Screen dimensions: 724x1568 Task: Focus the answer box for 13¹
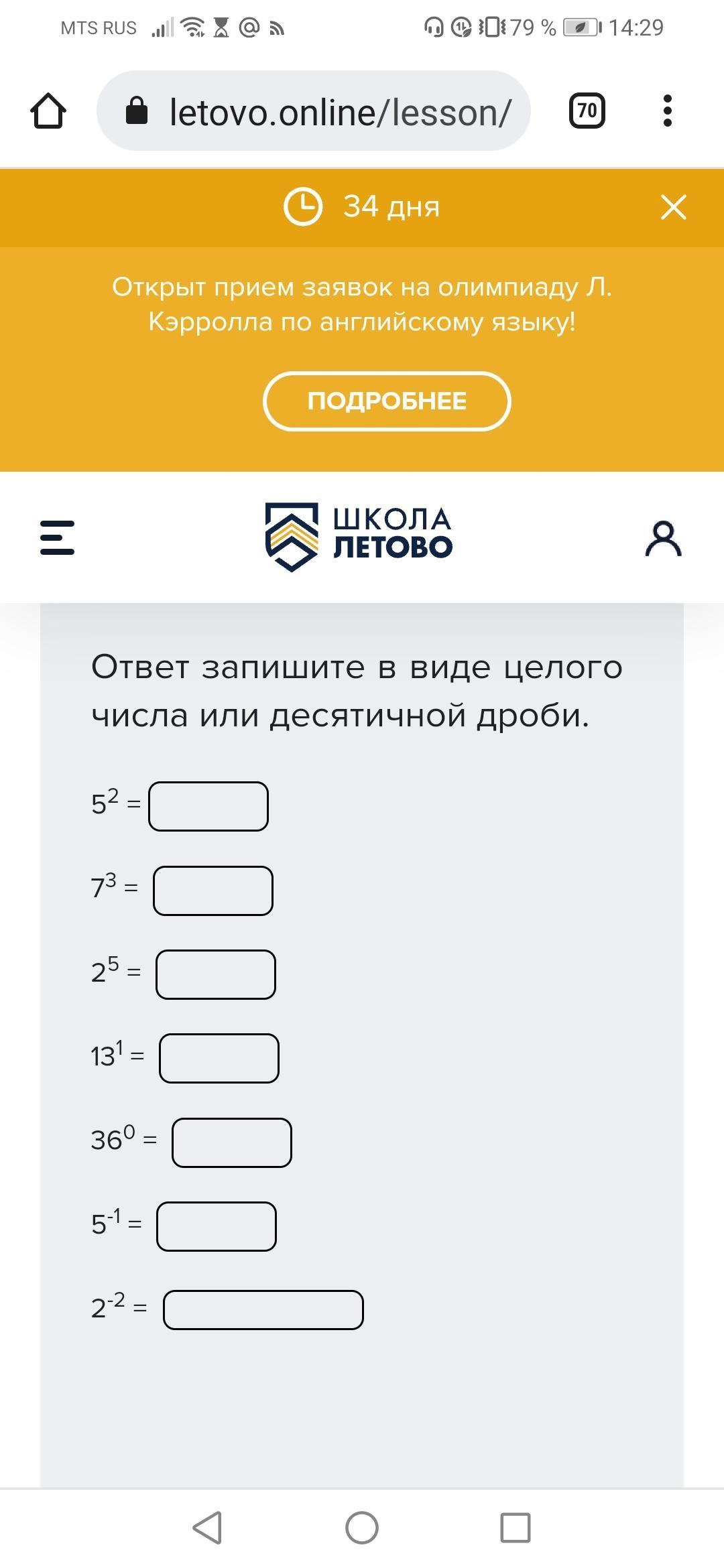tap(219, 1058)
